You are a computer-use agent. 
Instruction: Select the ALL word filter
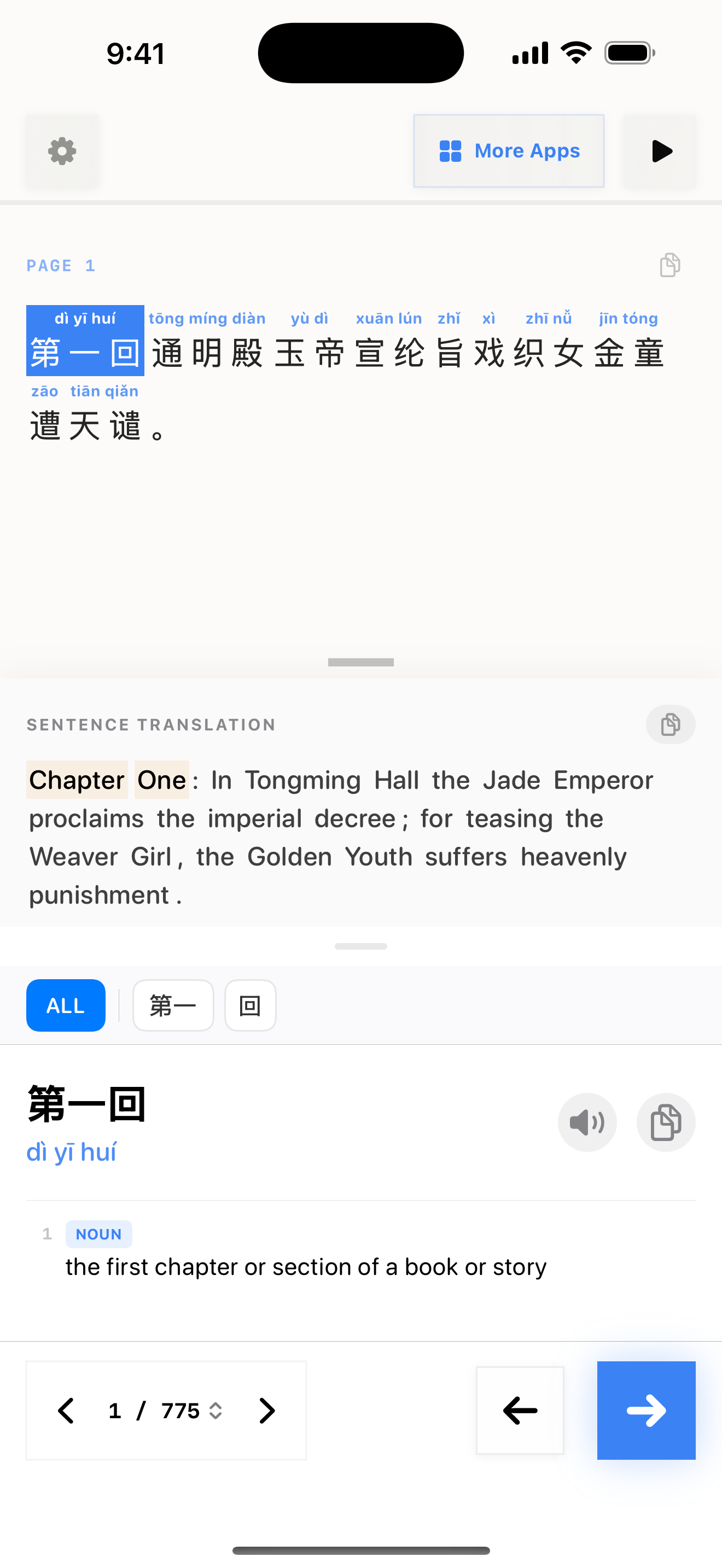pyautogui.click(x=66, y=1005)
